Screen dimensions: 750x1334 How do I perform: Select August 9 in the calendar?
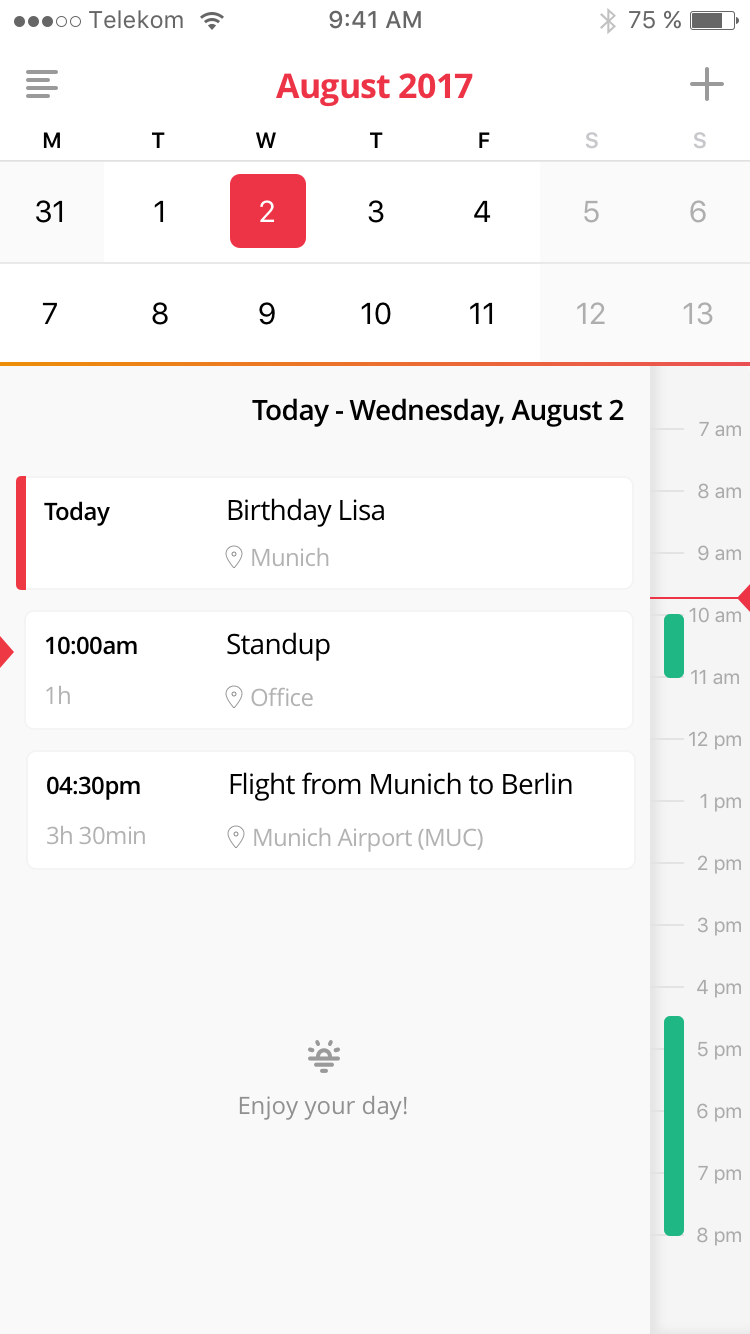[x=267, y=314]
